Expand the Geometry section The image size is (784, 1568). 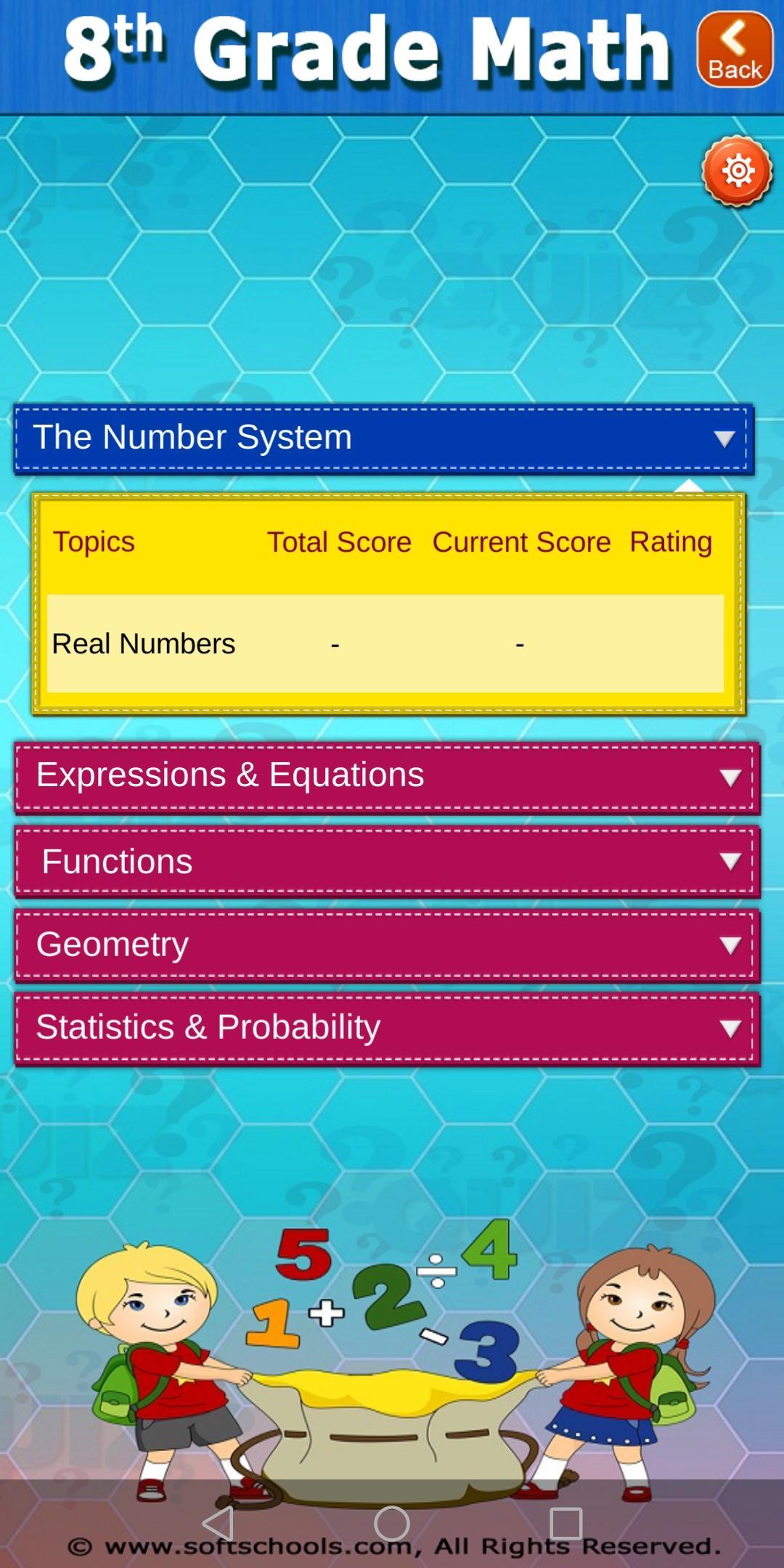click(387, 945)
